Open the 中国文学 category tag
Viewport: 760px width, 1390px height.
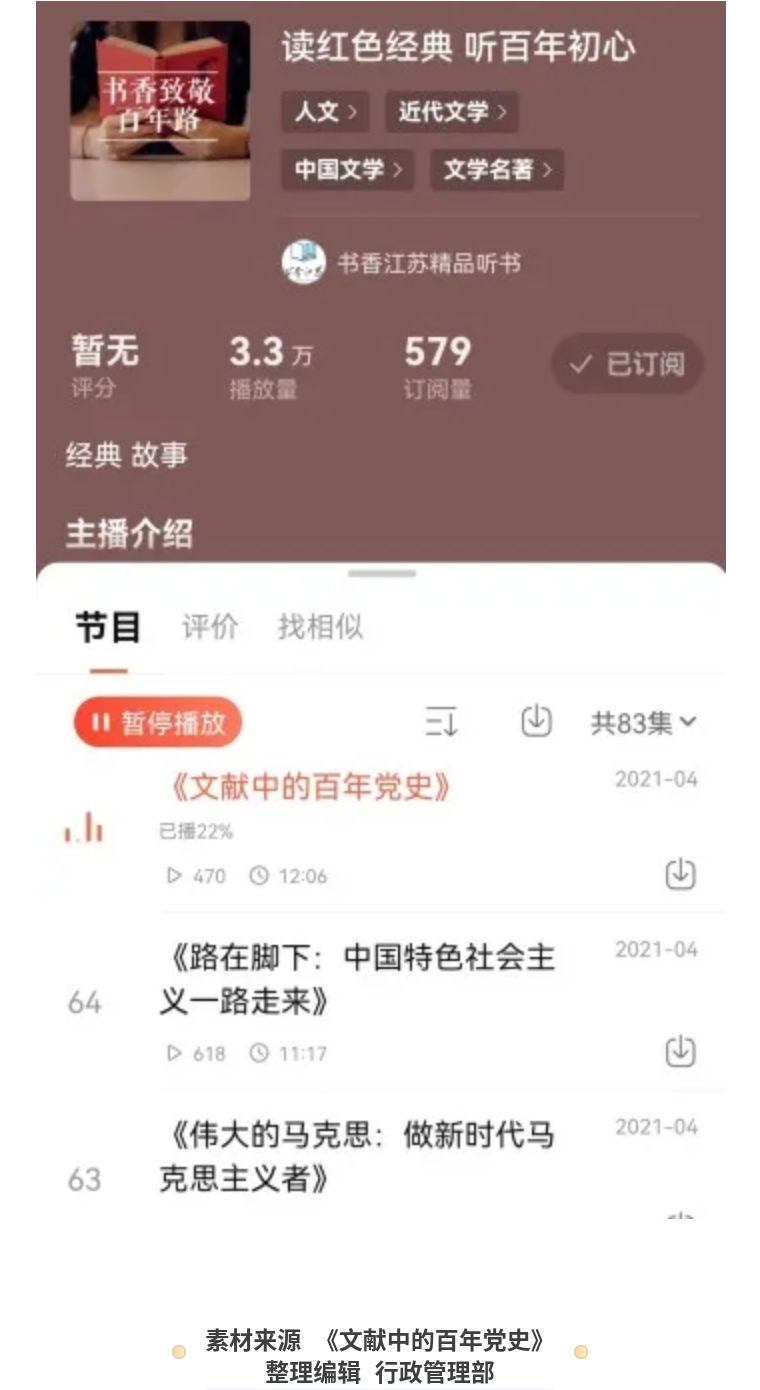click(347, 170)
